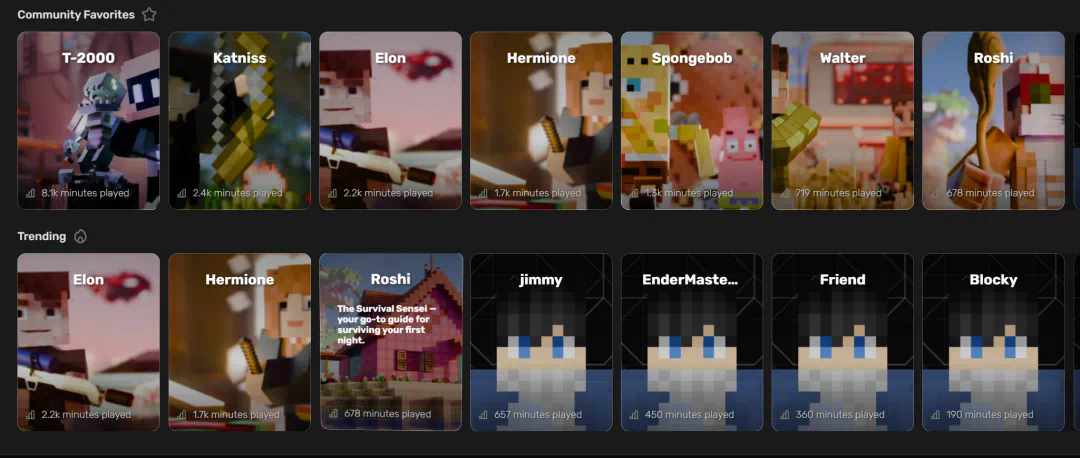The image size is (1080, 458).
Task: Open Roshi the Survival Sensei trending card
Action: click(390, 342)
